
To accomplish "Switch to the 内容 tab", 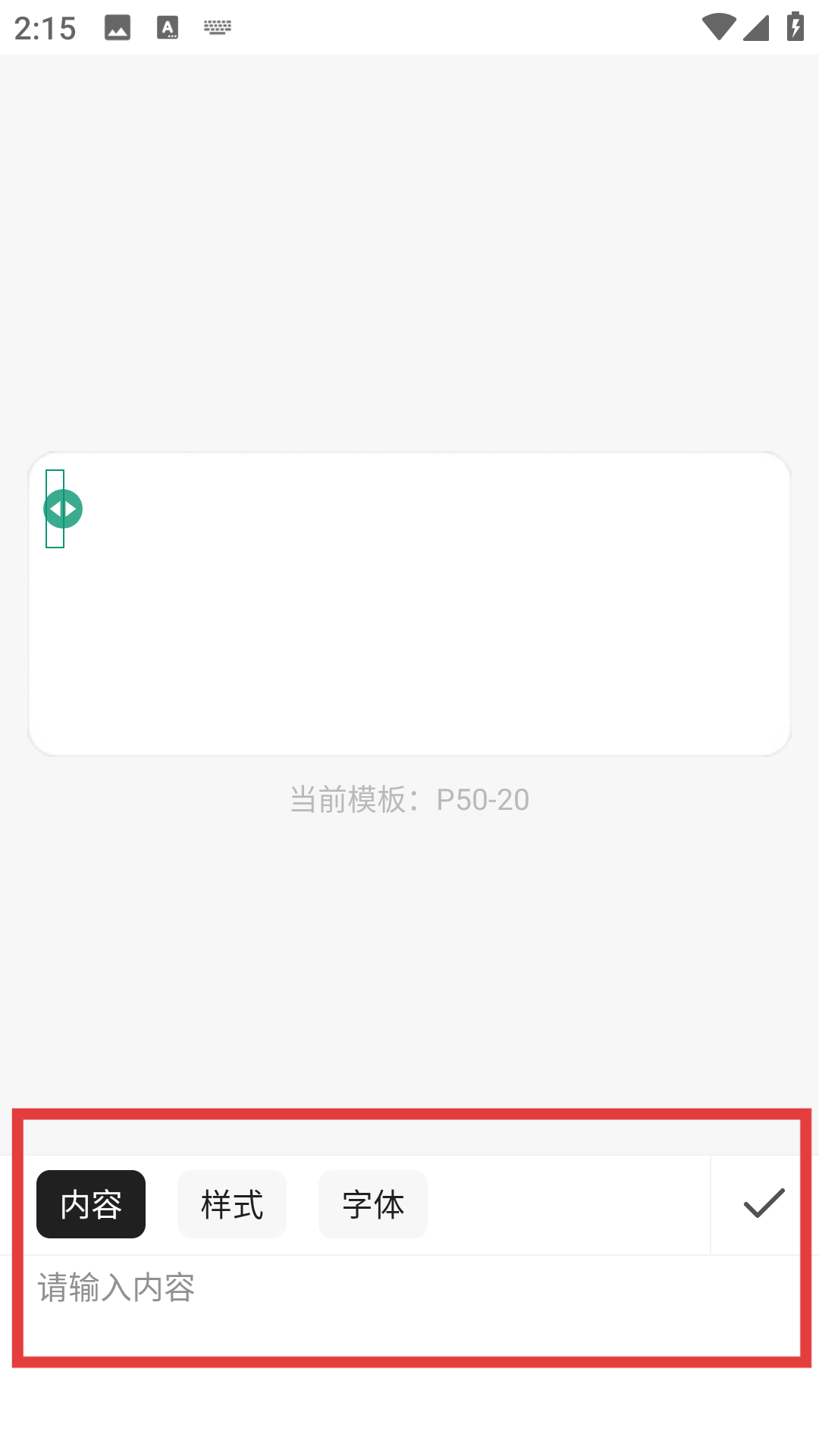I will point(91,1204).
